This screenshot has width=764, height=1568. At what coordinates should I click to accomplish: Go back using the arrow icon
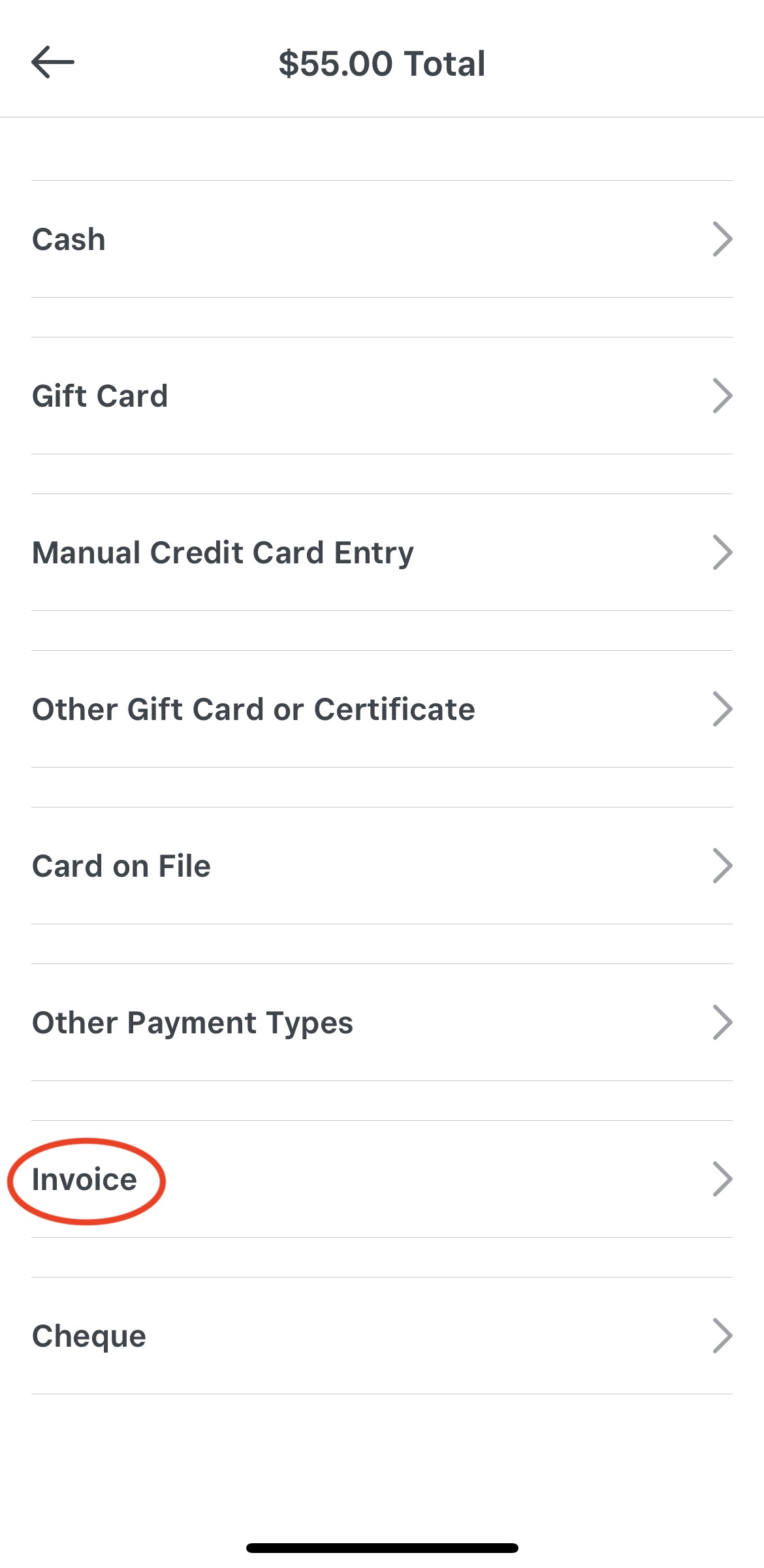point(53,63)
